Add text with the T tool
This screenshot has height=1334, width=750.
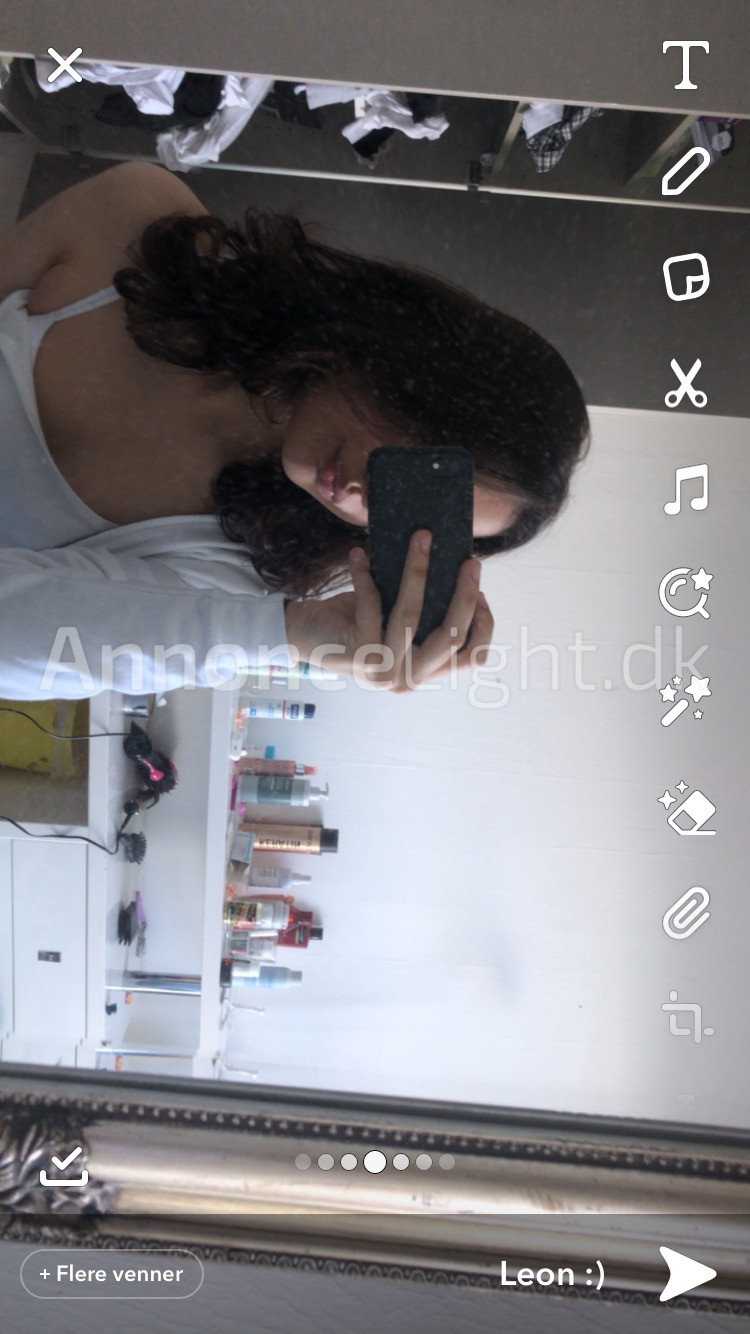pos(686,66)
